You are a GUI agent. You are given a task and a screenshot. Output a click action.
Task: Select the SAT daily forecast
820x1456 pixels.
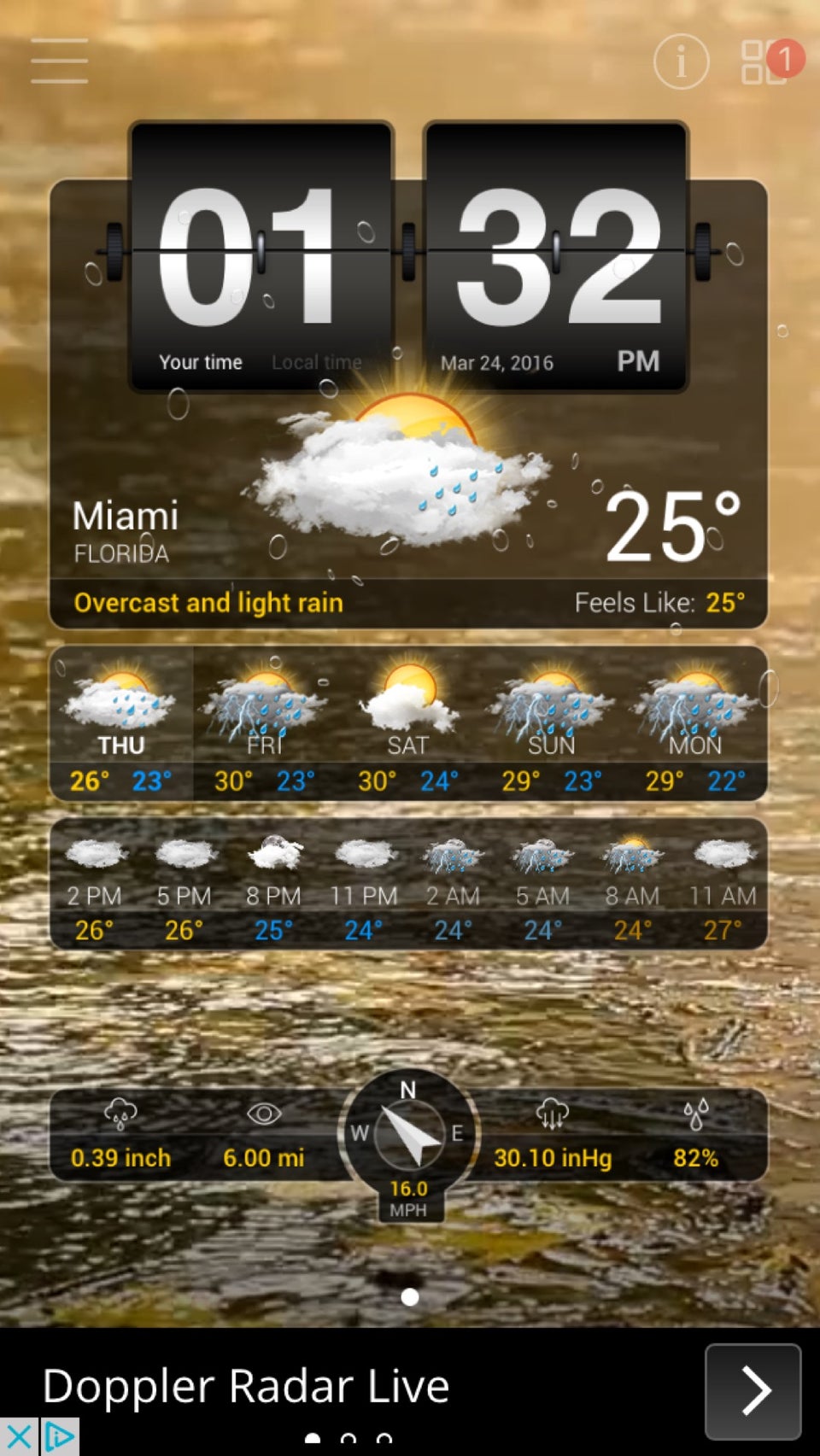click(408, 722)
